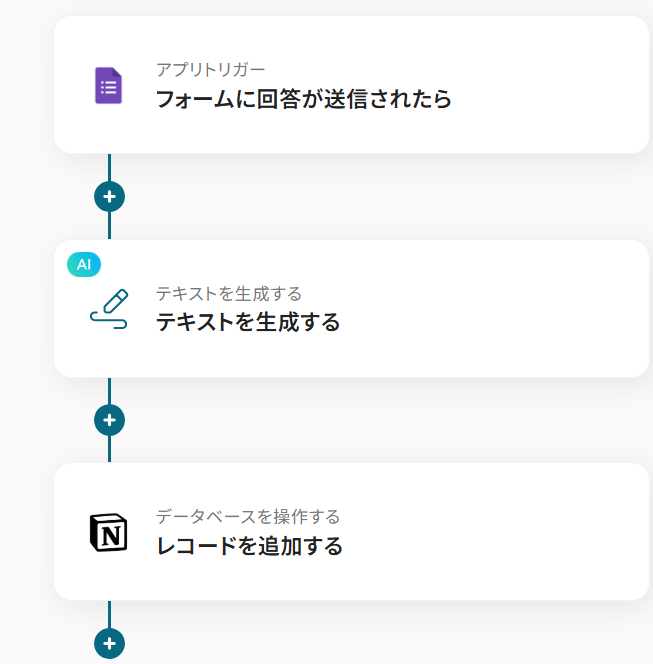Open the フォームに回答が送信されたら trigger card

click(351, 85)
